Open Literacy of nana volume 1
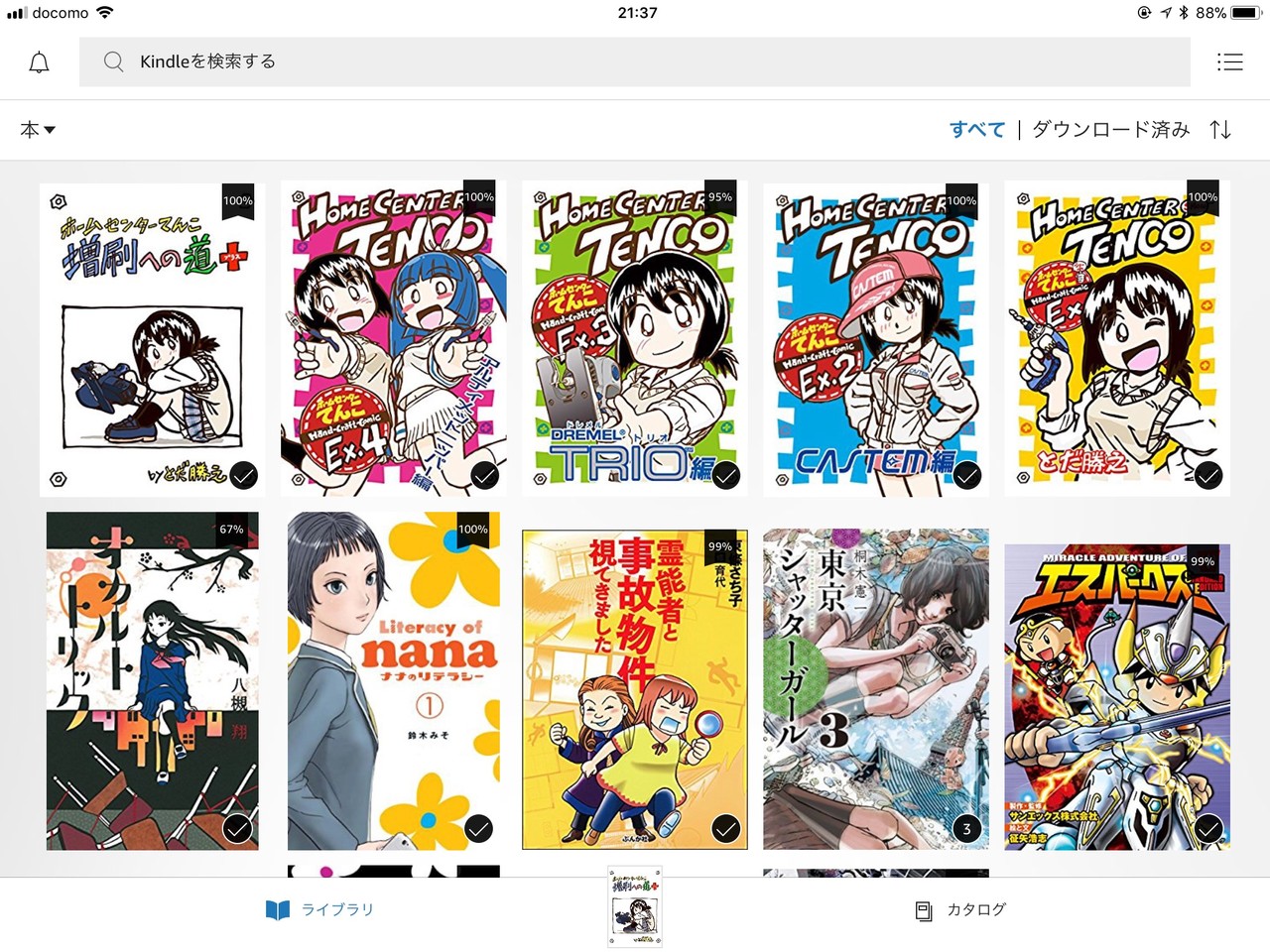The width and height of the screenshot is (1270, 952). point(393,681)
